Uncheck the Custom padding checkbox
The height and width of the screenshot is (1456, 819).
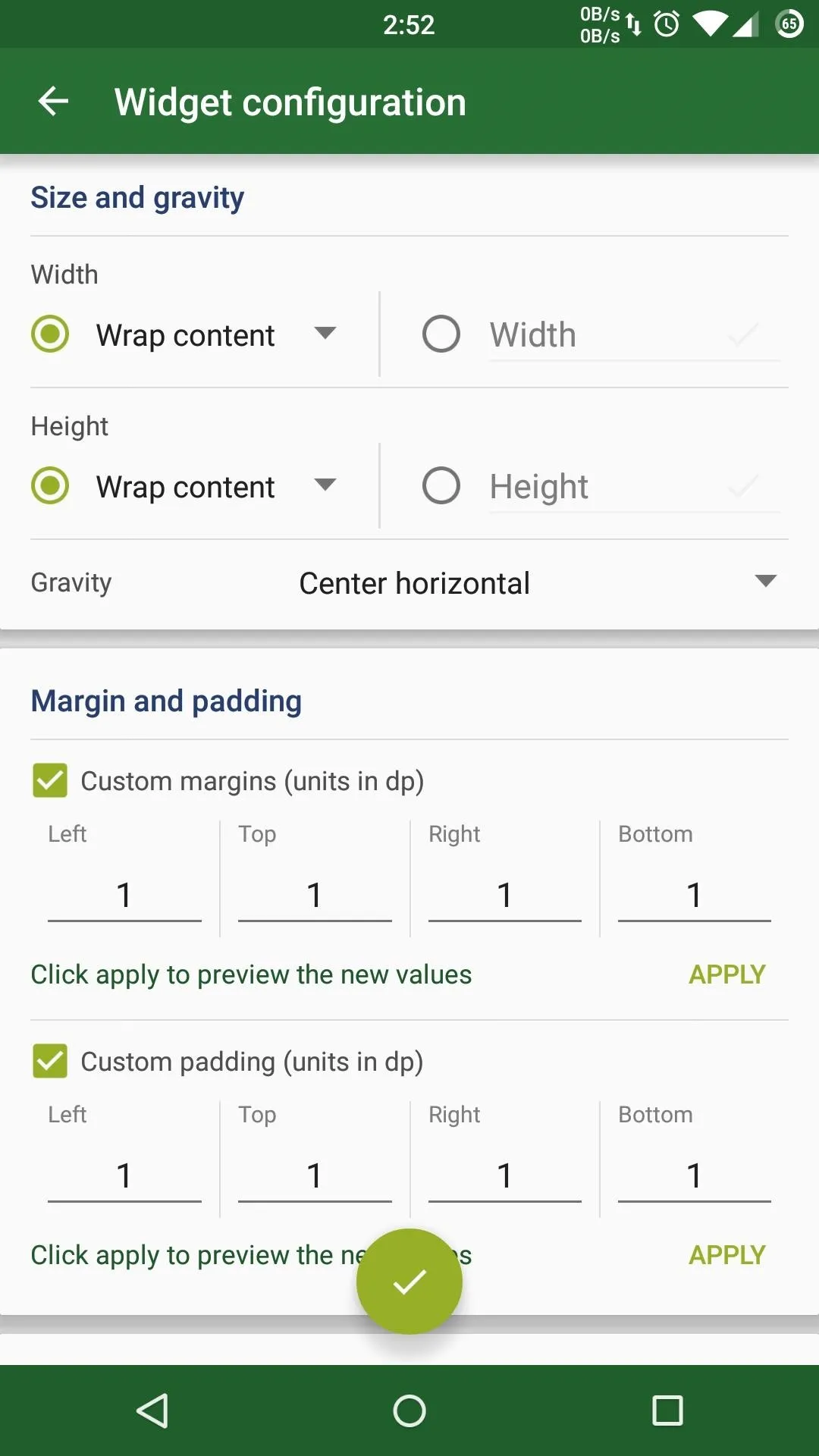click(50, 1062)
